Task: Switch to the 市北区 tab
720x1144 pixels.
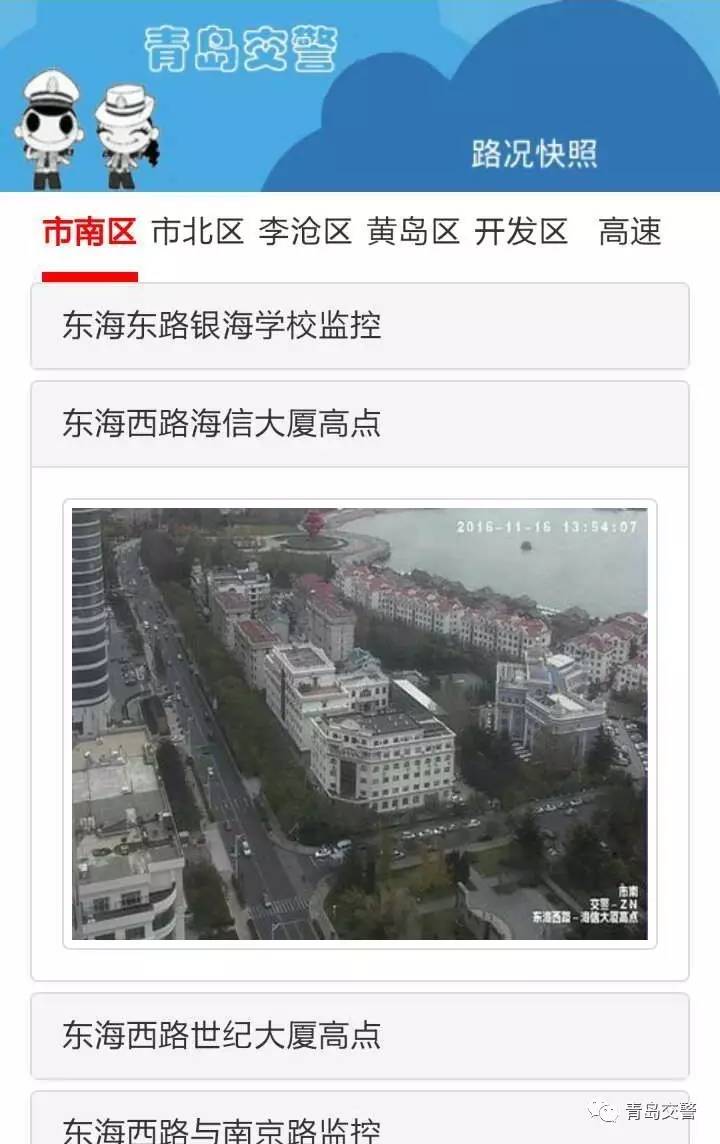Action: (197, 232)
